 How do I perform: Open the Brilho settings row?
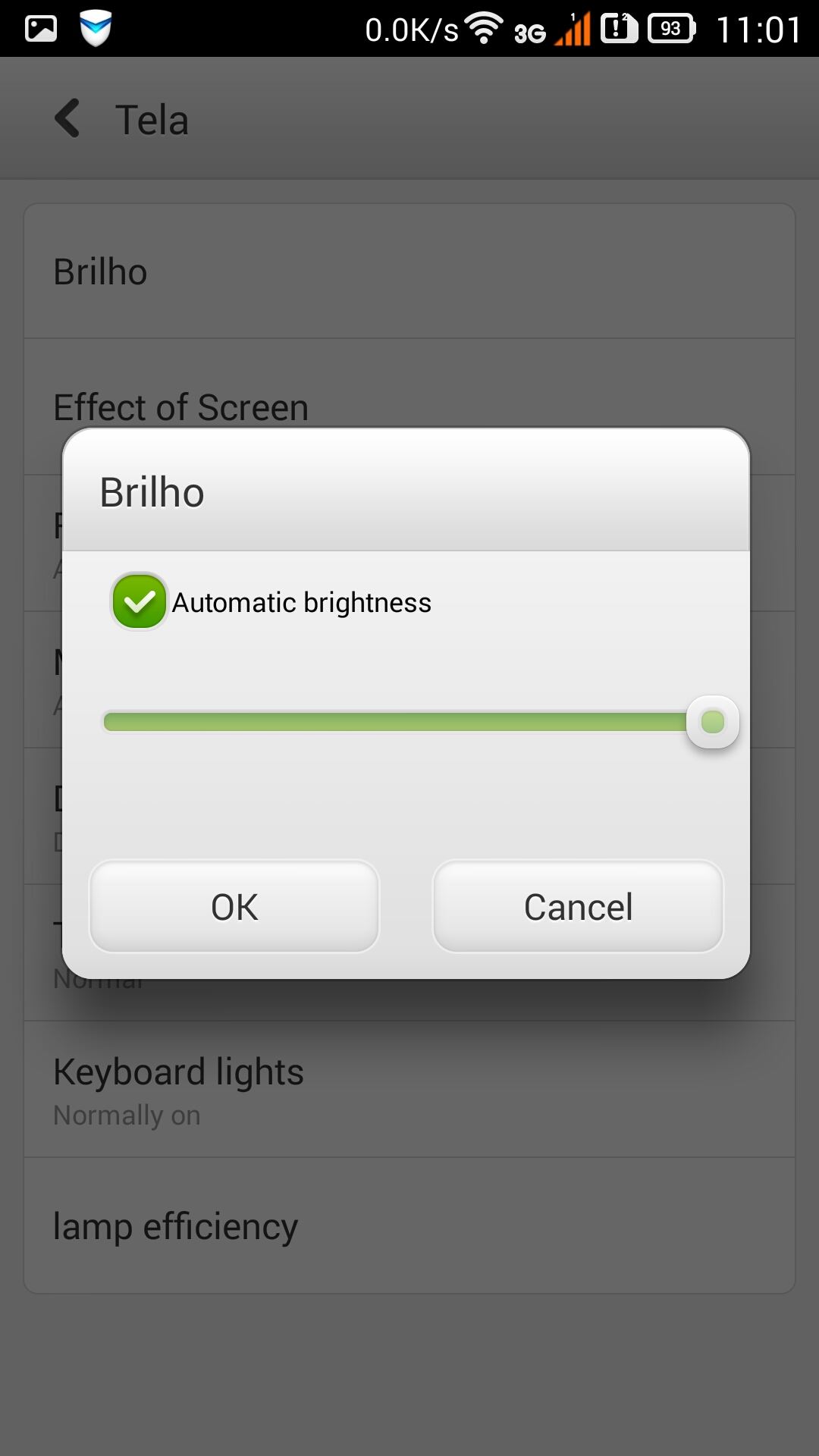[409, 271]
